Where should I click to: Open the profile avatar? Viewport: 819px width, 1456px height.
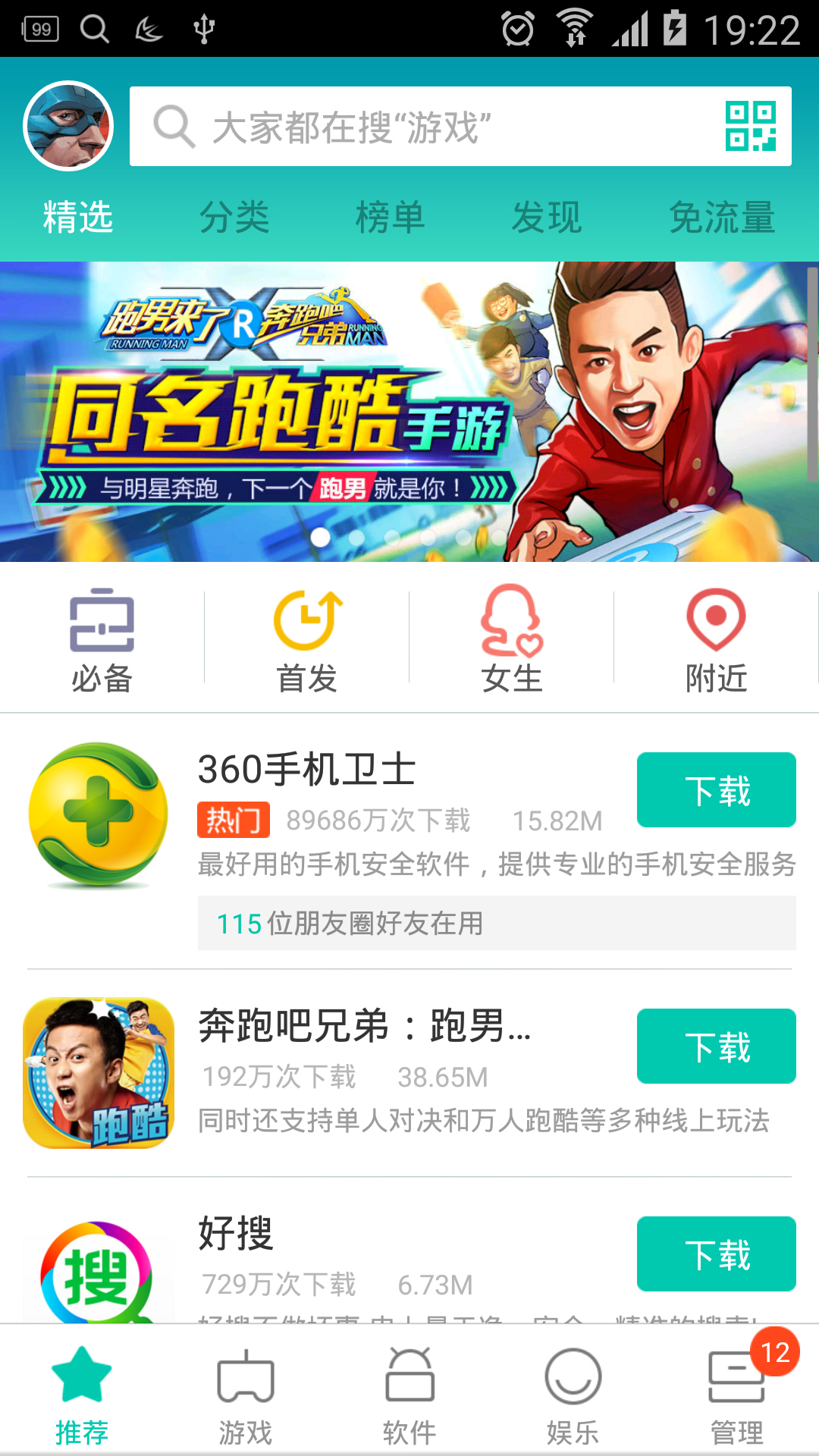[68, 126]
